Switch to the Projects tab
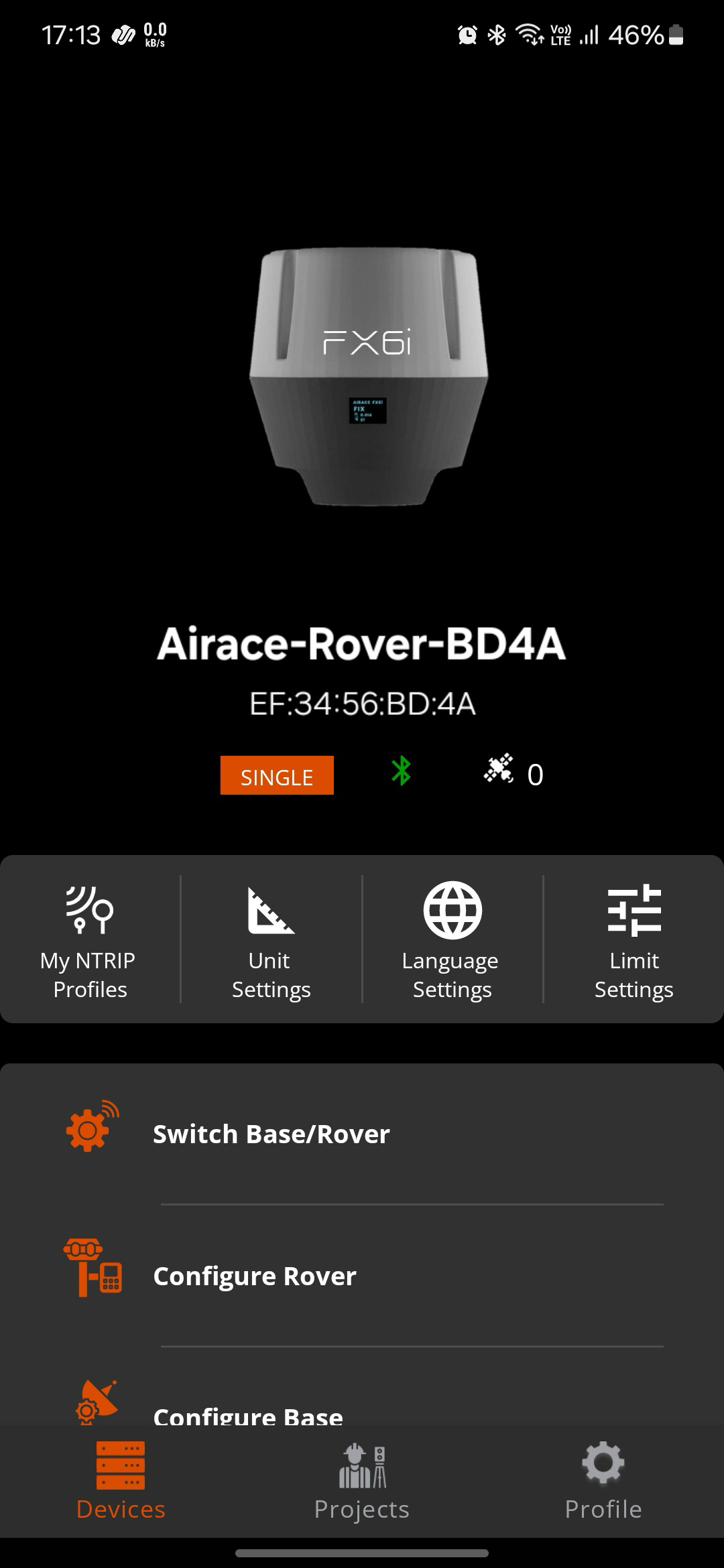Screen dimensions: 724x1568 [x=362, y=1481]
